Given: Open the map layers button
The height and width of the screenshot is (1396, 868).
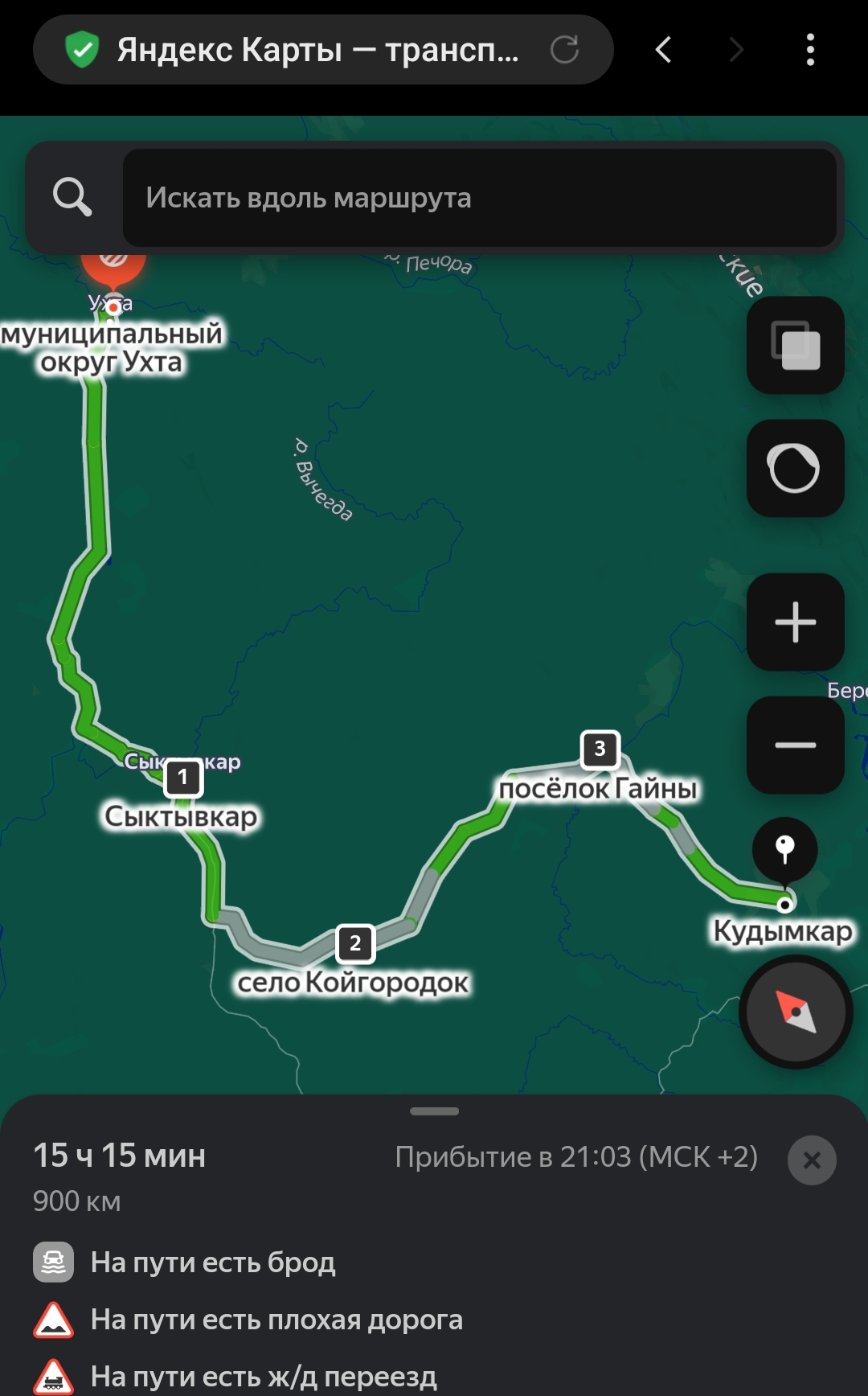Looking at the screenshot, I should 795,346.
